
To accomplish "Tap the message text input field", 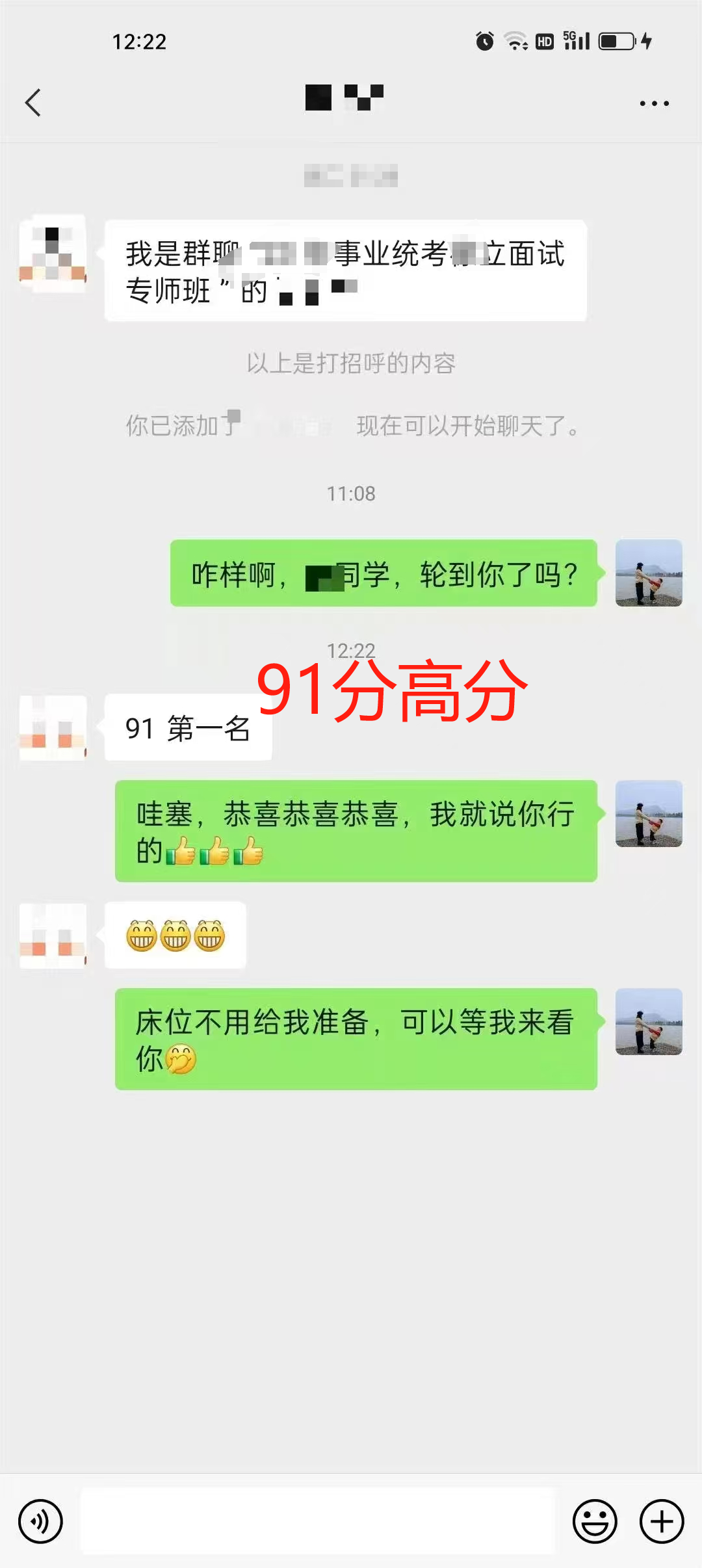I will pos(317,1521).
